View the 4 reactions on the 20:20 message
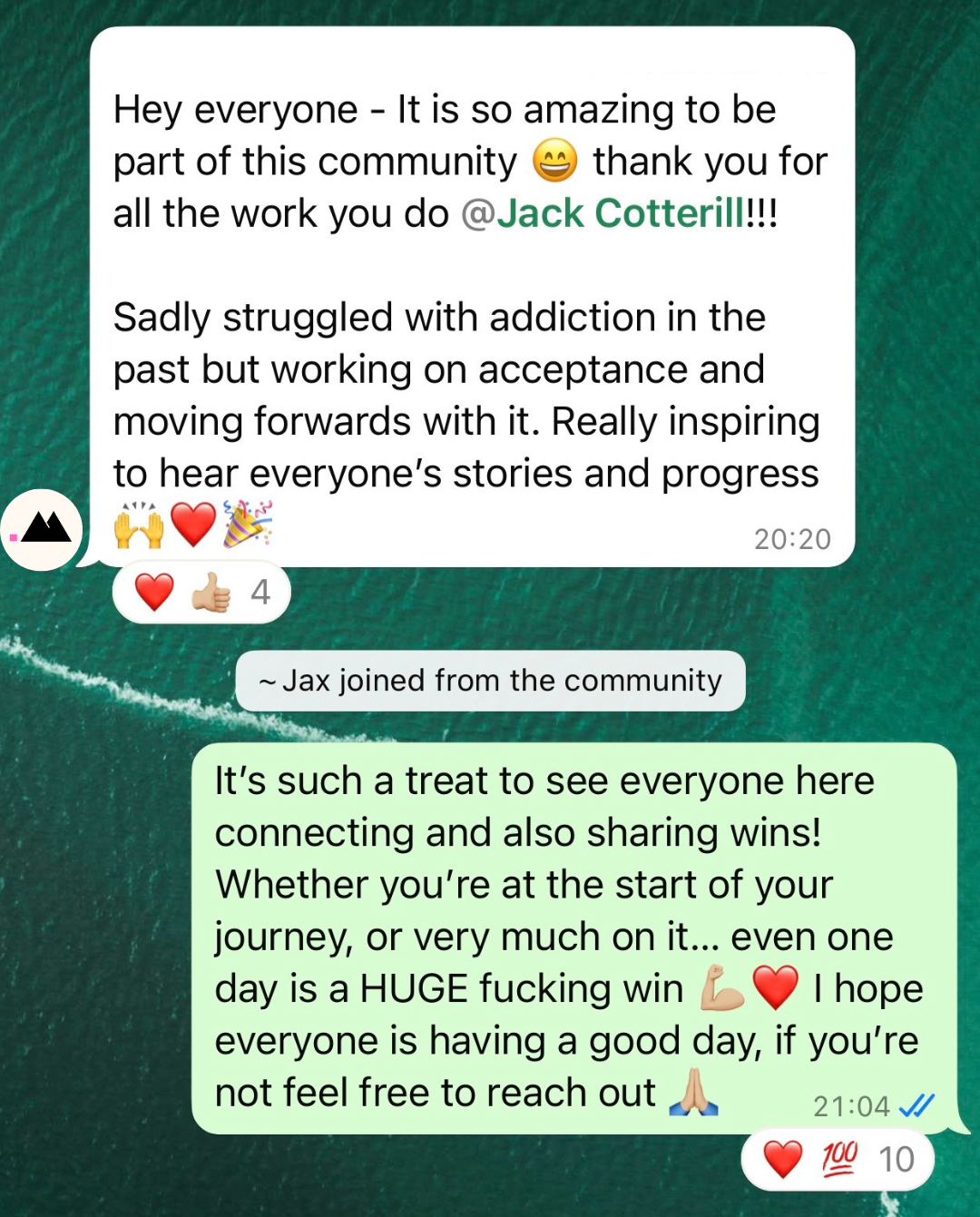The height and width of the screenshot is (1217, 980). click(x=201, y=593)
